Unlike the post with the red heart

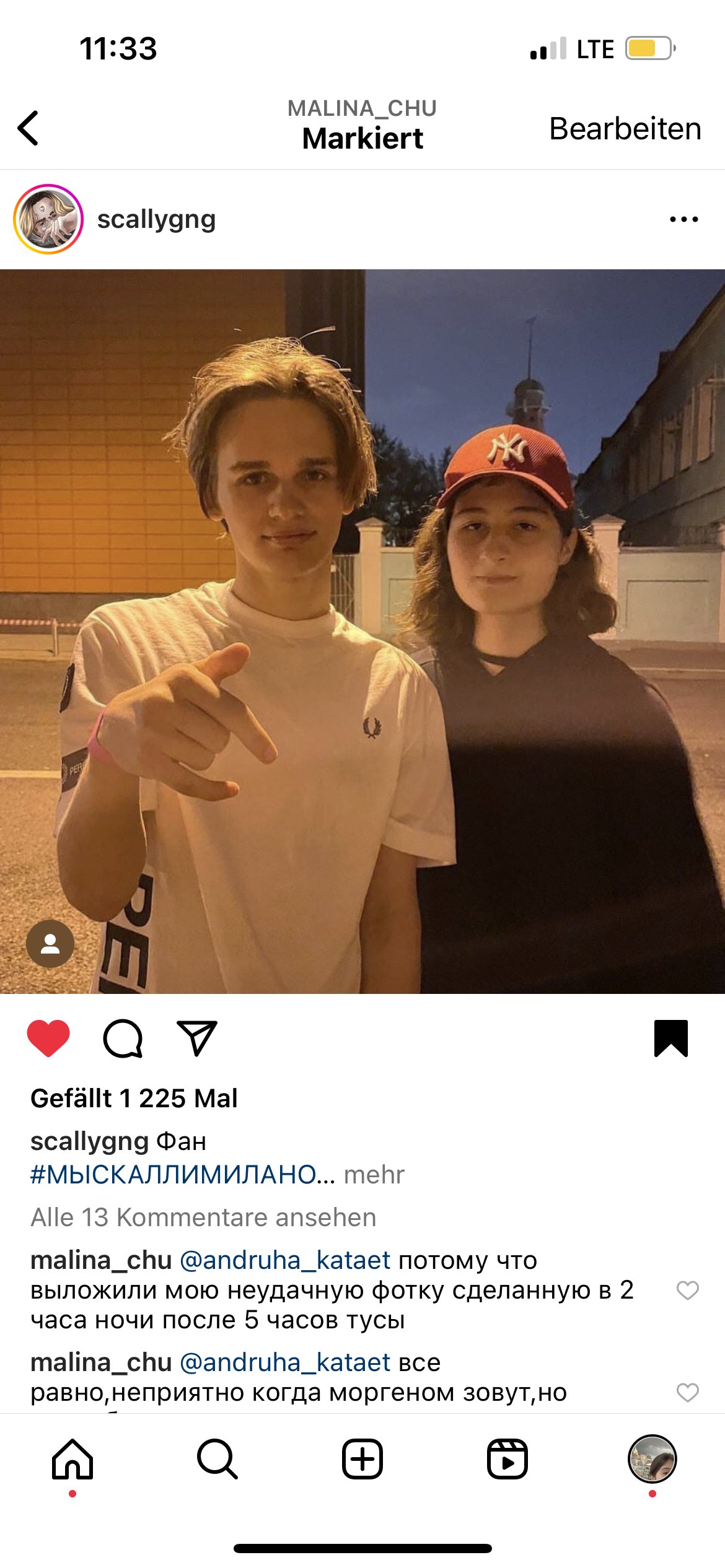pyautogui.click(x=48, y=1039)
